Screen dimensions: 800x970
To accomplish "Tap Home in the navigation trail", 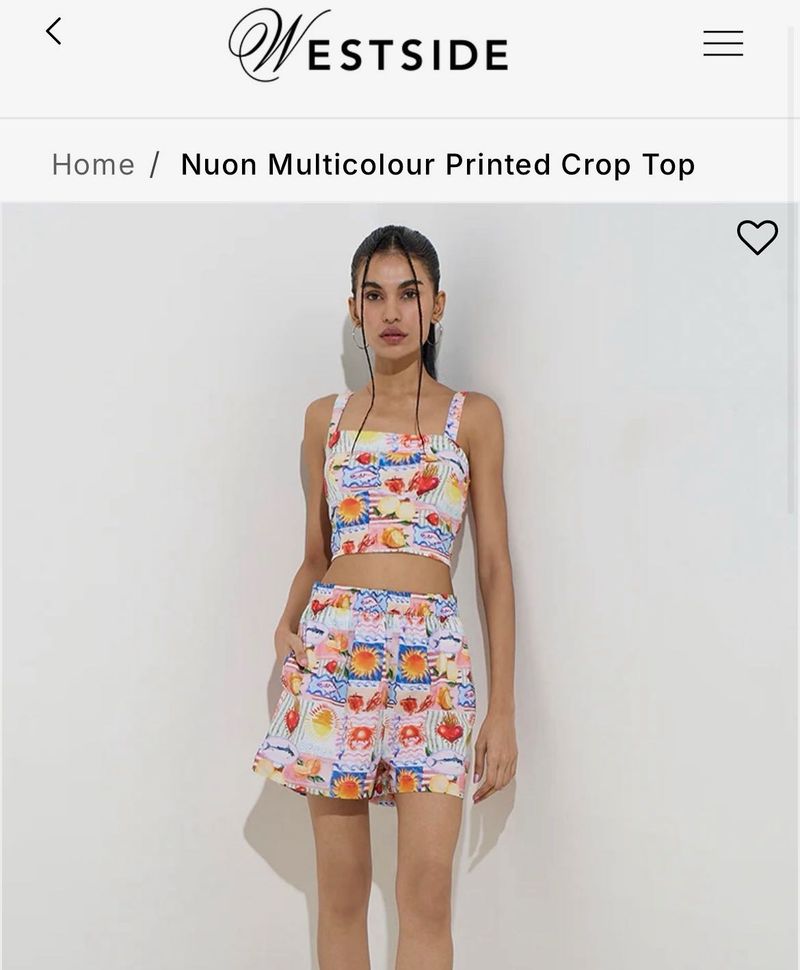I will tap(93, 164).
